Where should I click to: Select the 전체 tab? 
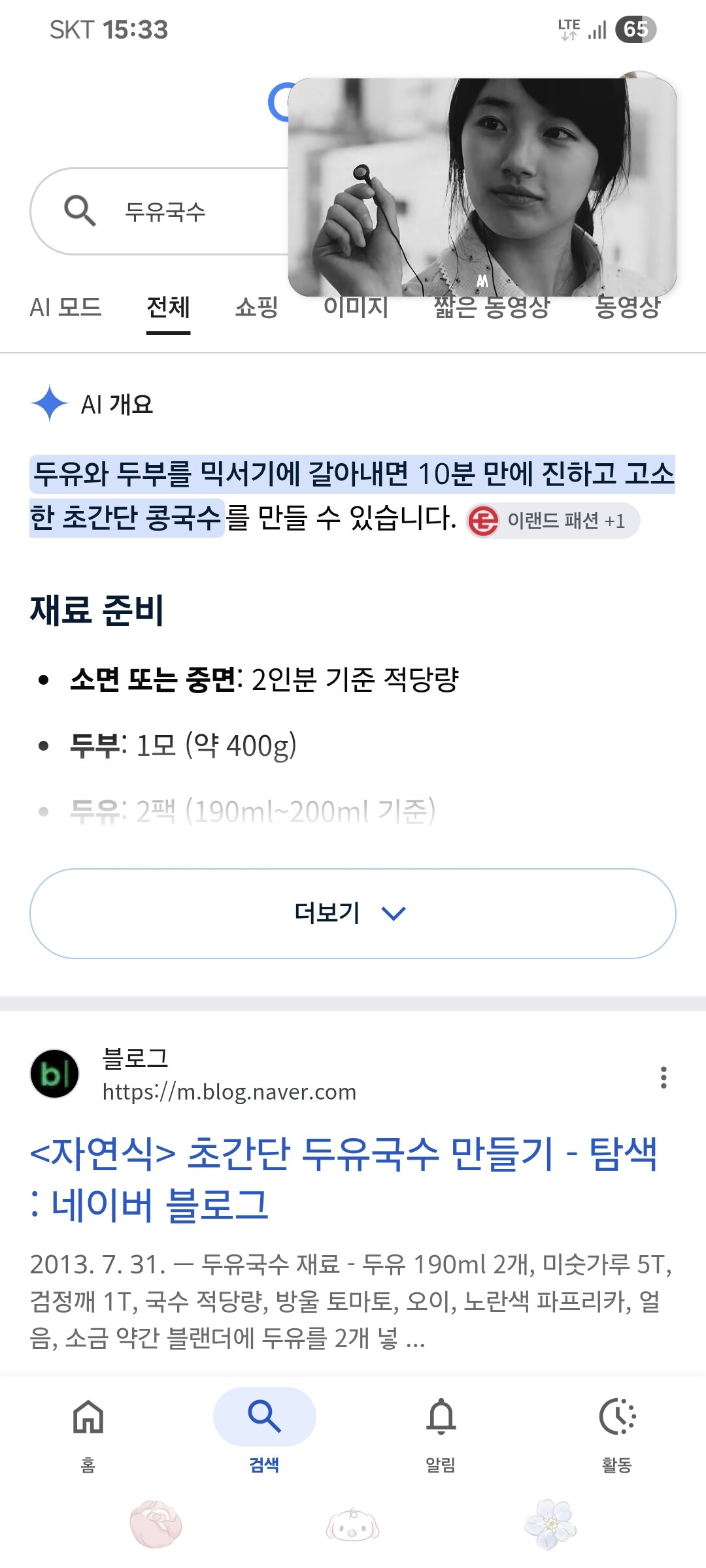[168, 307]
